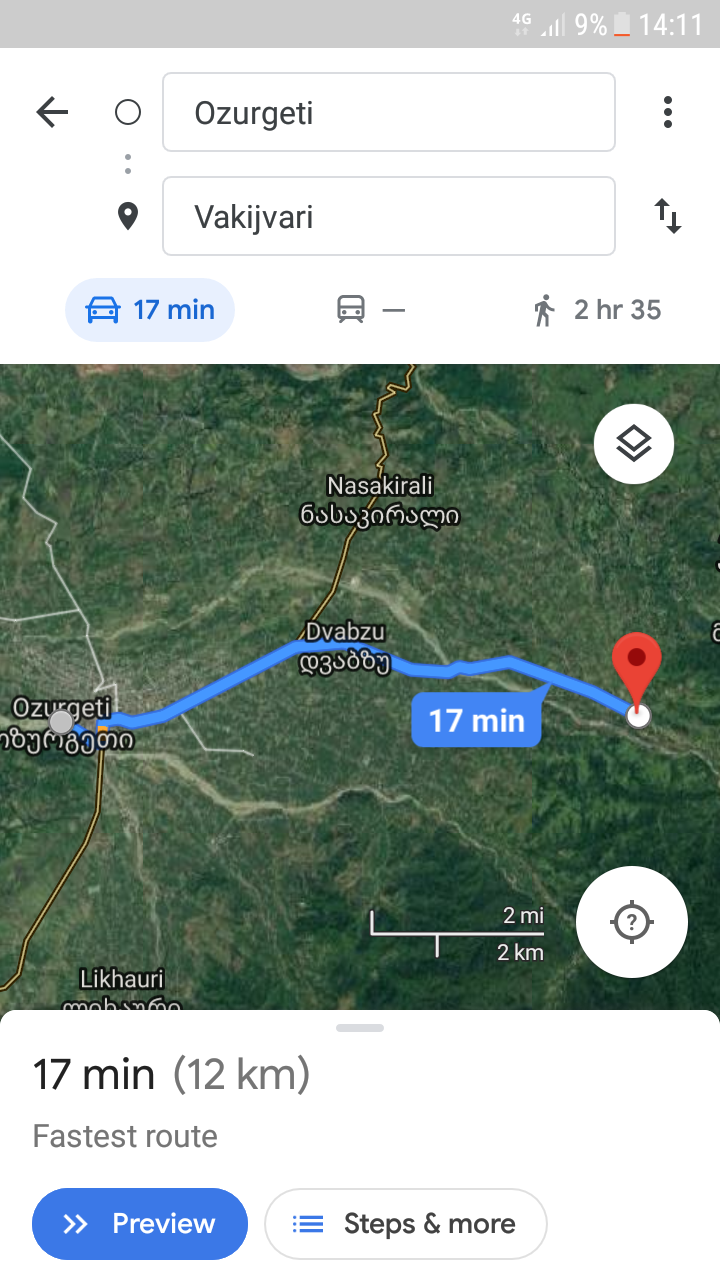This screenshot has height=1280, width=720.
Task: Swap start and destination
Action: tap(668, 216)
